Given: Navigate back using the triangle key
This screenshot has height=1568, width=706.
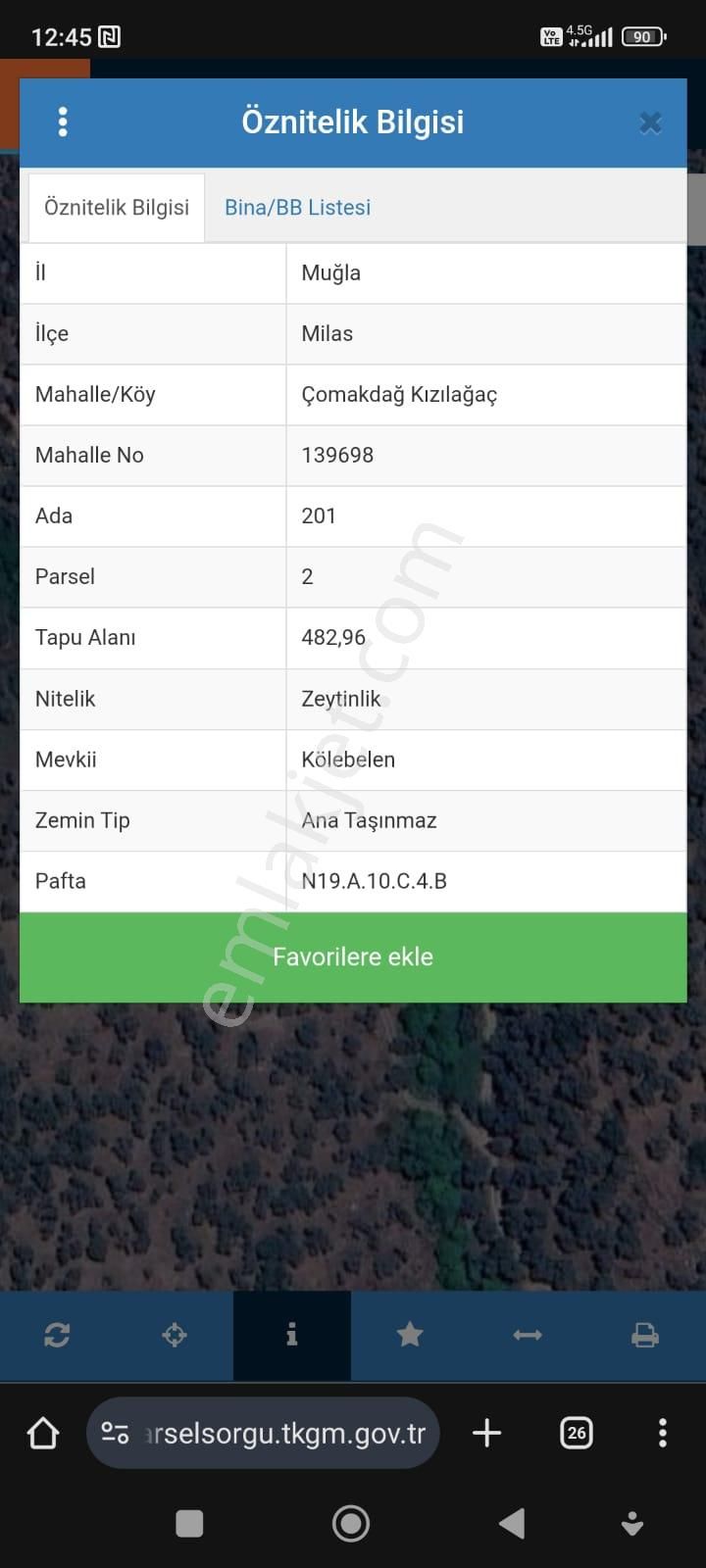Looking at the screenshot, I should (x=512, y=1523).
